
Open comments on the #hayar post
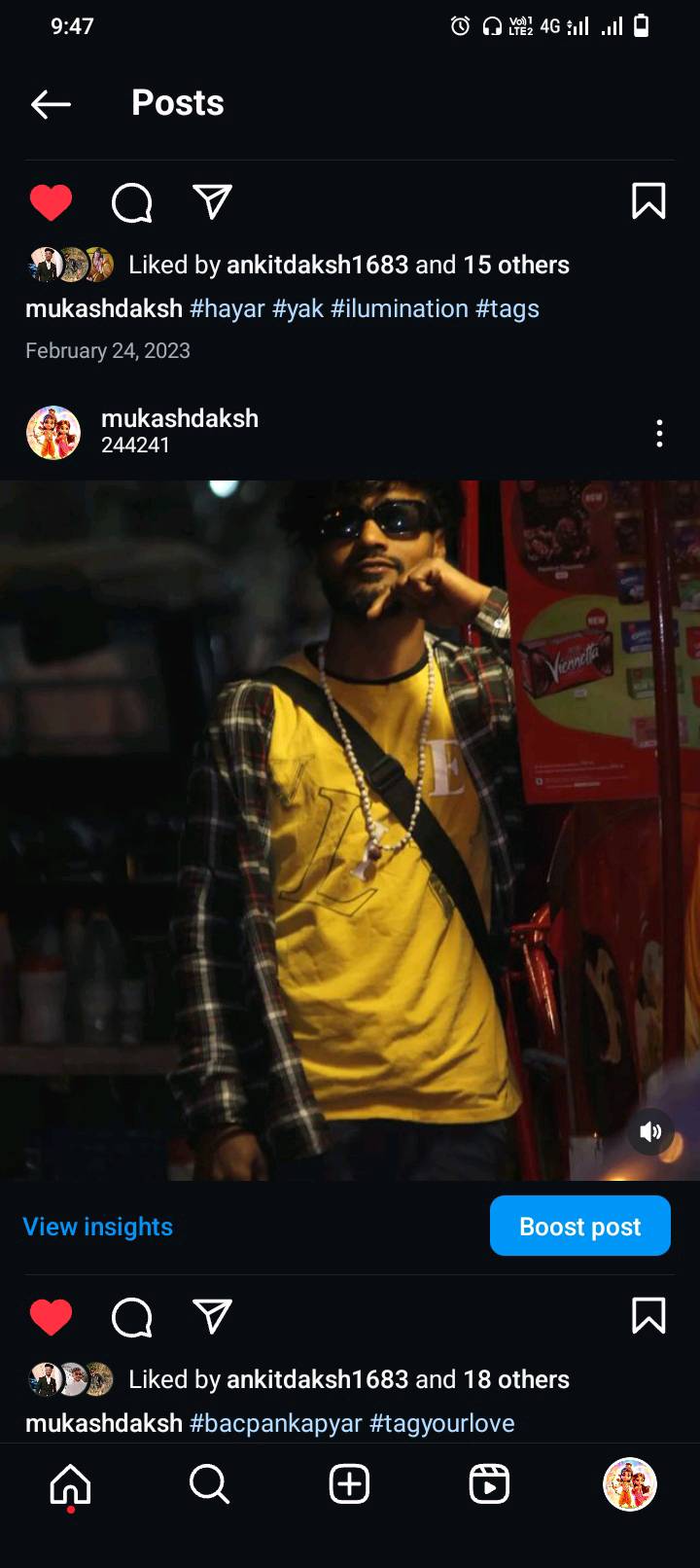(131, 202)
